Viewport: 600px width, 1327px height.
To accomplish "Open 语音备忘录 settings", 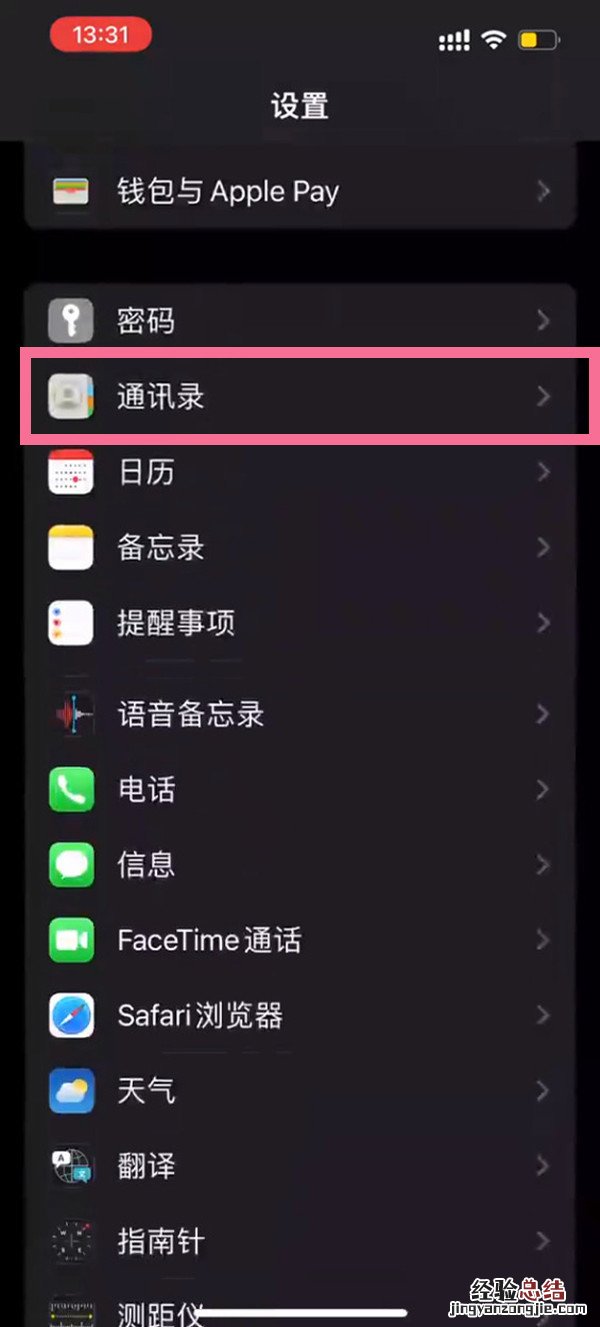I will 300,714.
